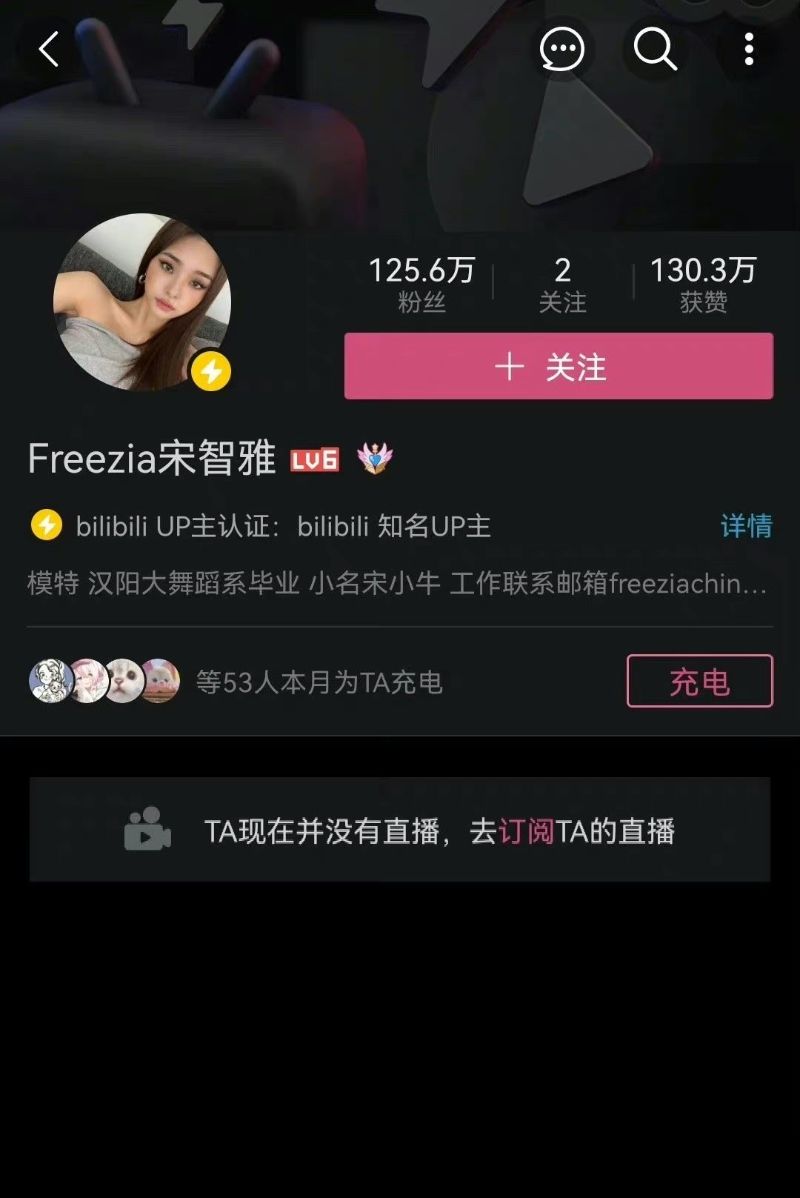Open the message chat bubble icon
Viewport: 800px width, 1198px height.
click(561, 48)
